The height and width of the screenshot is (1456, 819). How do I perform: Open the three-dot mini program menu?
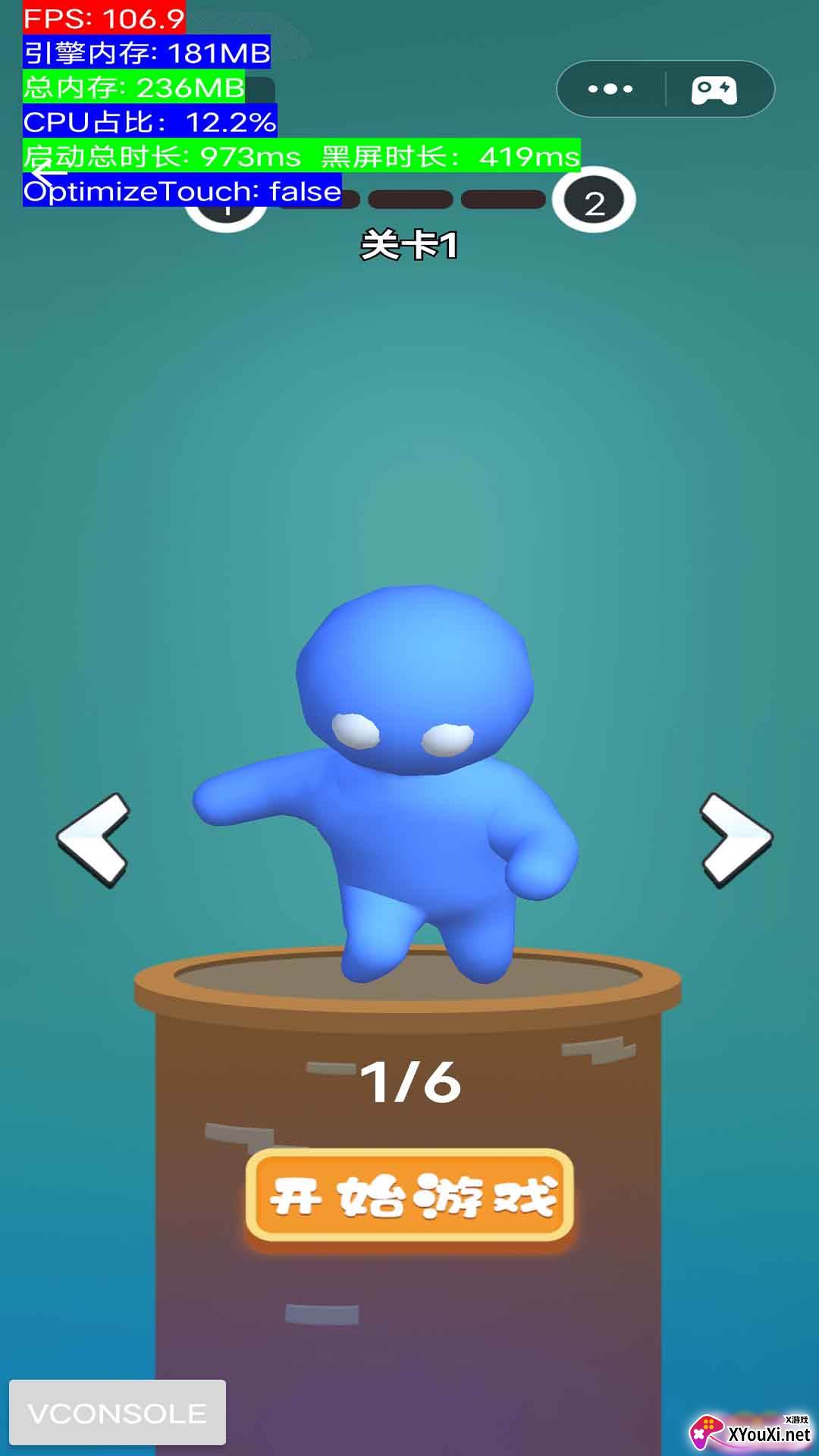tap(610, 89)
